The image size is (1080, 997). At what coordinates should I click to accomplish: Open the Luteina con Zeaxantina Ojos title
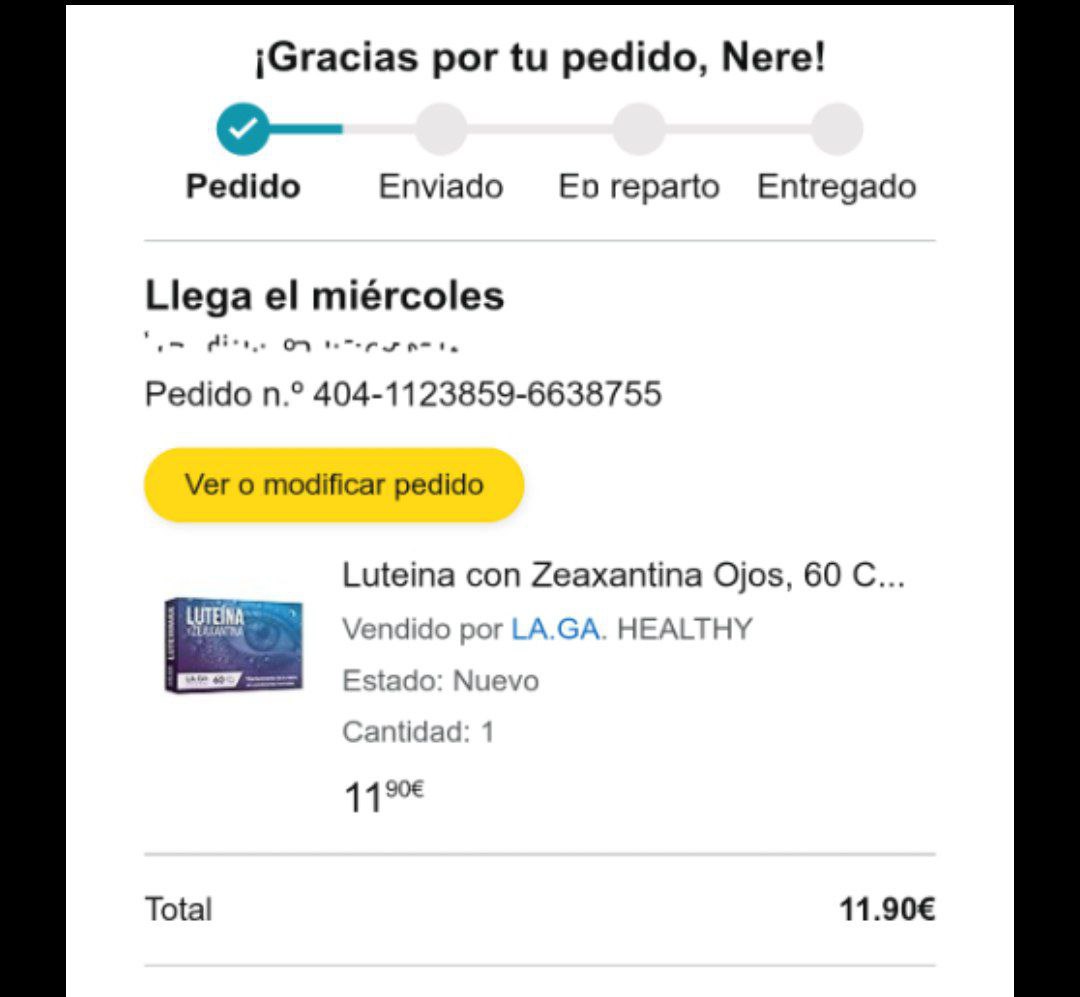[622, 576]
